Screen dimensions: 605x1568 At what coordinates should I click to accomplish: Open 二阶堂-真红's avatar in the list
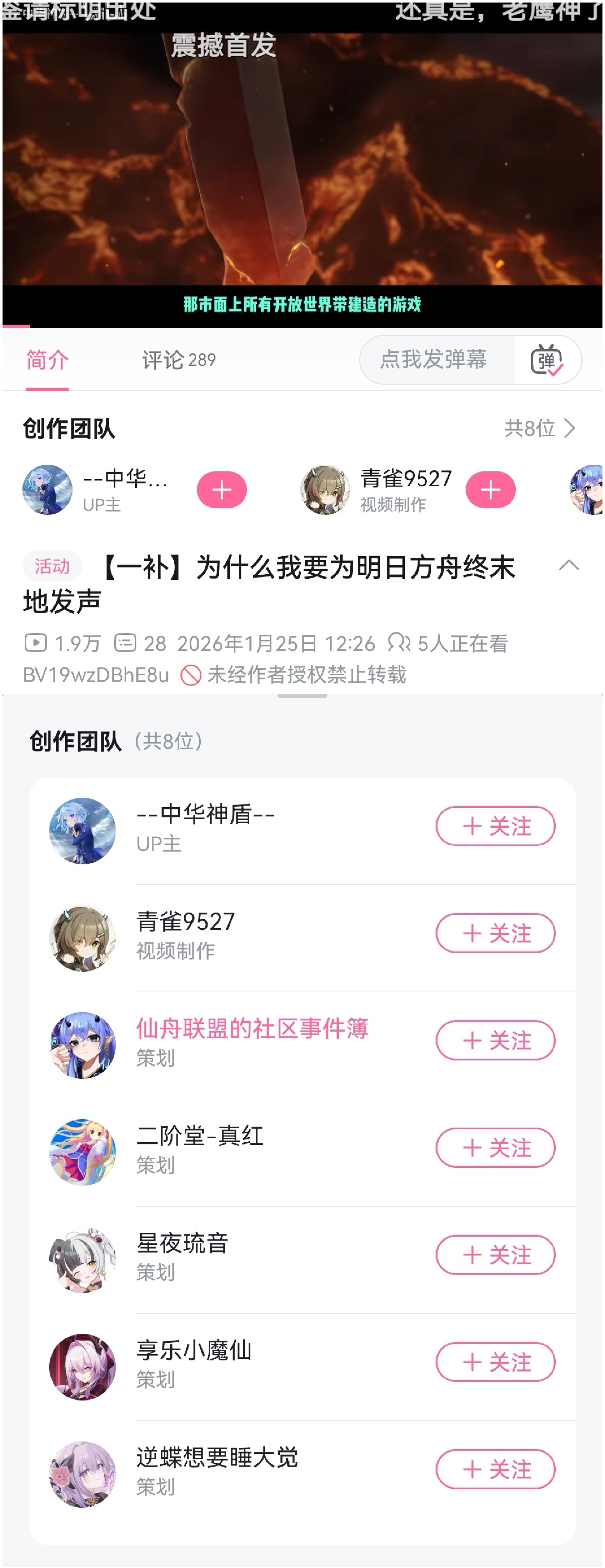(x=82, y=1152)
